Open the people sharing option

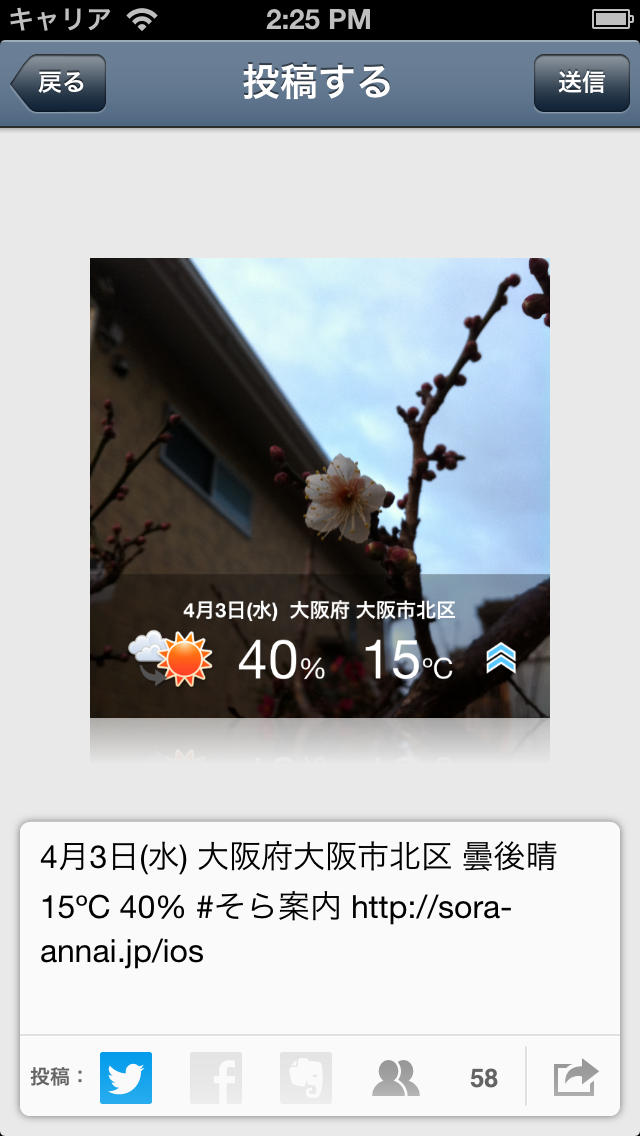coord(396,1078)
